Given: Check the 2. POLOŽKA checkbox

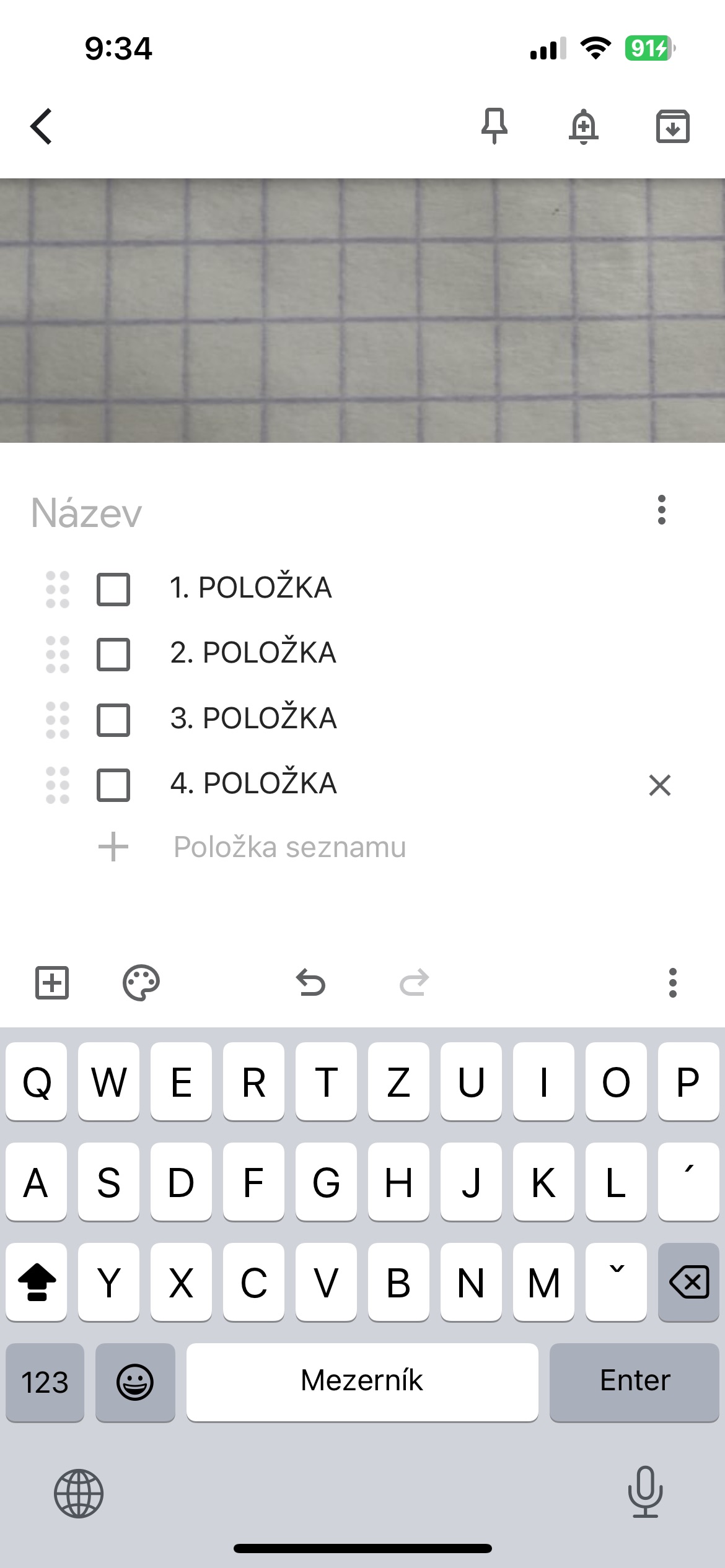Looking at the screenshot, I should [x=113, y=654].
